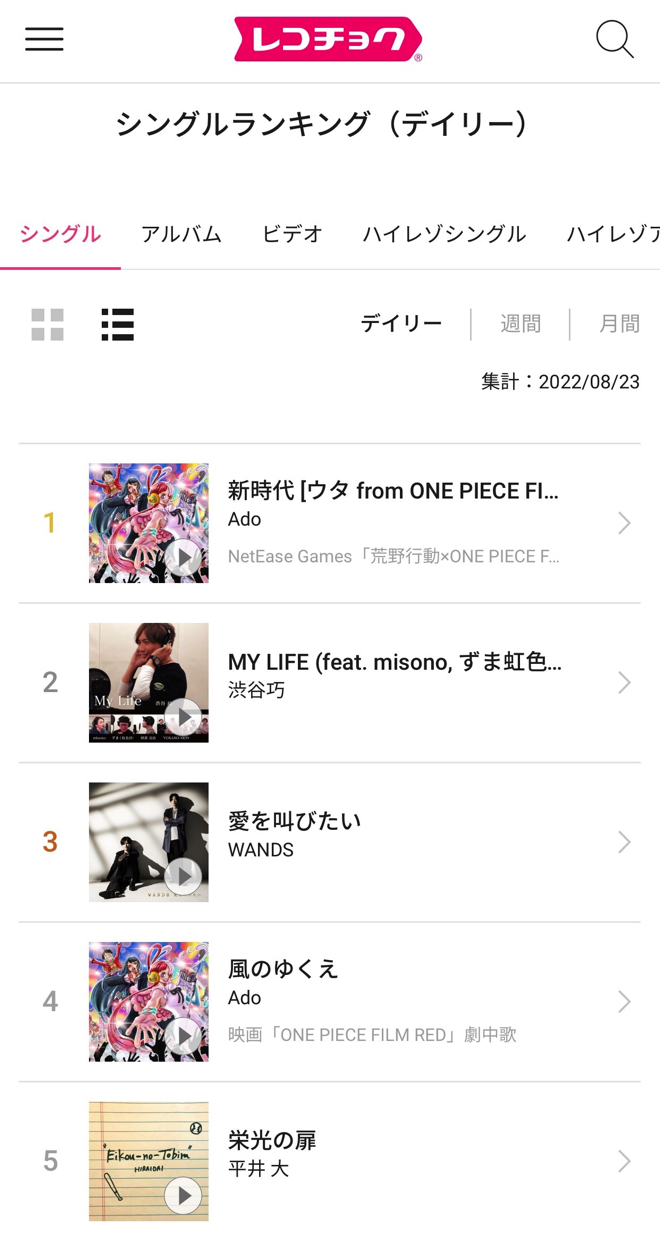Image resolution: width=660 pixels, height=1239 pixels.
Task: Play preview of MY LIFE by 渋谷巧
Action: [x=183, y=716]
